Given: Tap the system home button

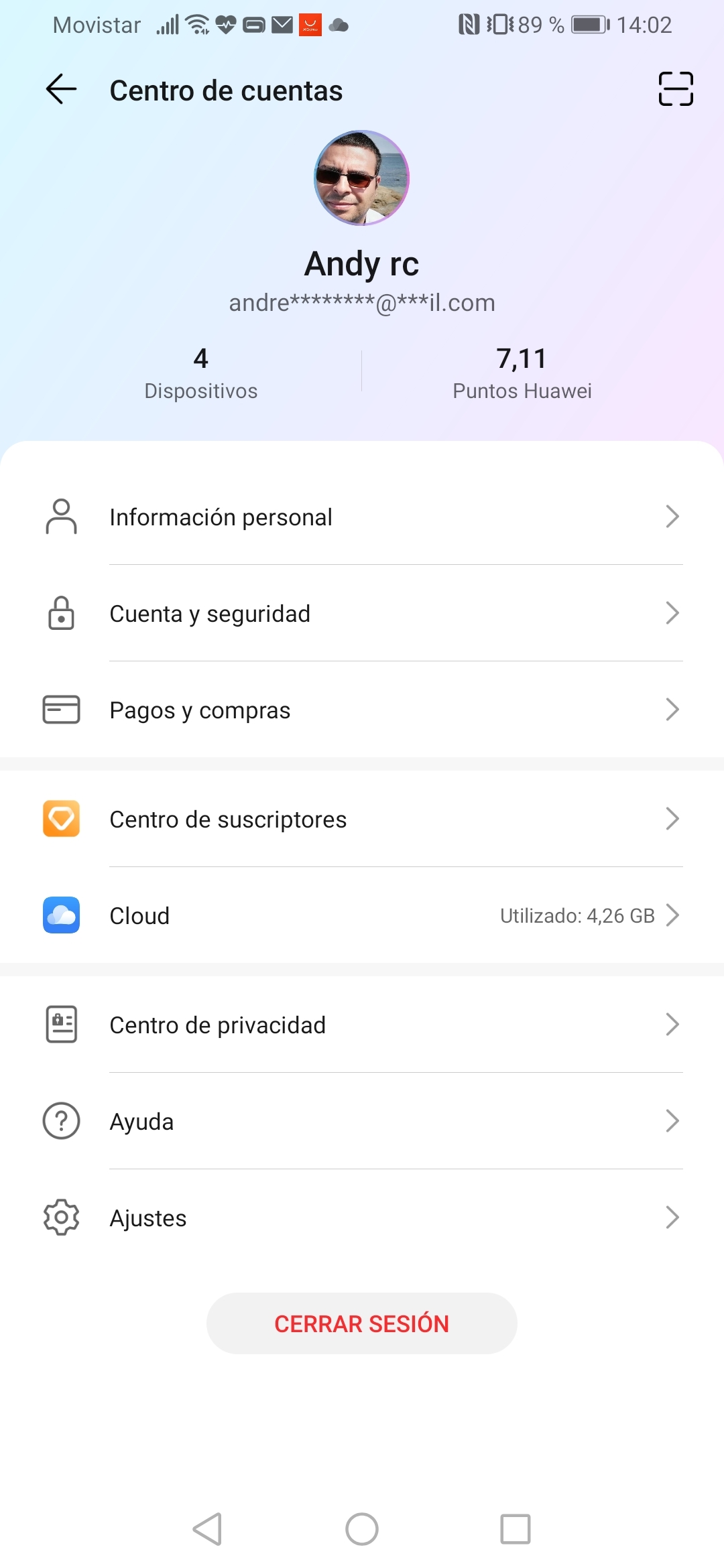Looking at the screenshot, I should [x=361, y=1529].
